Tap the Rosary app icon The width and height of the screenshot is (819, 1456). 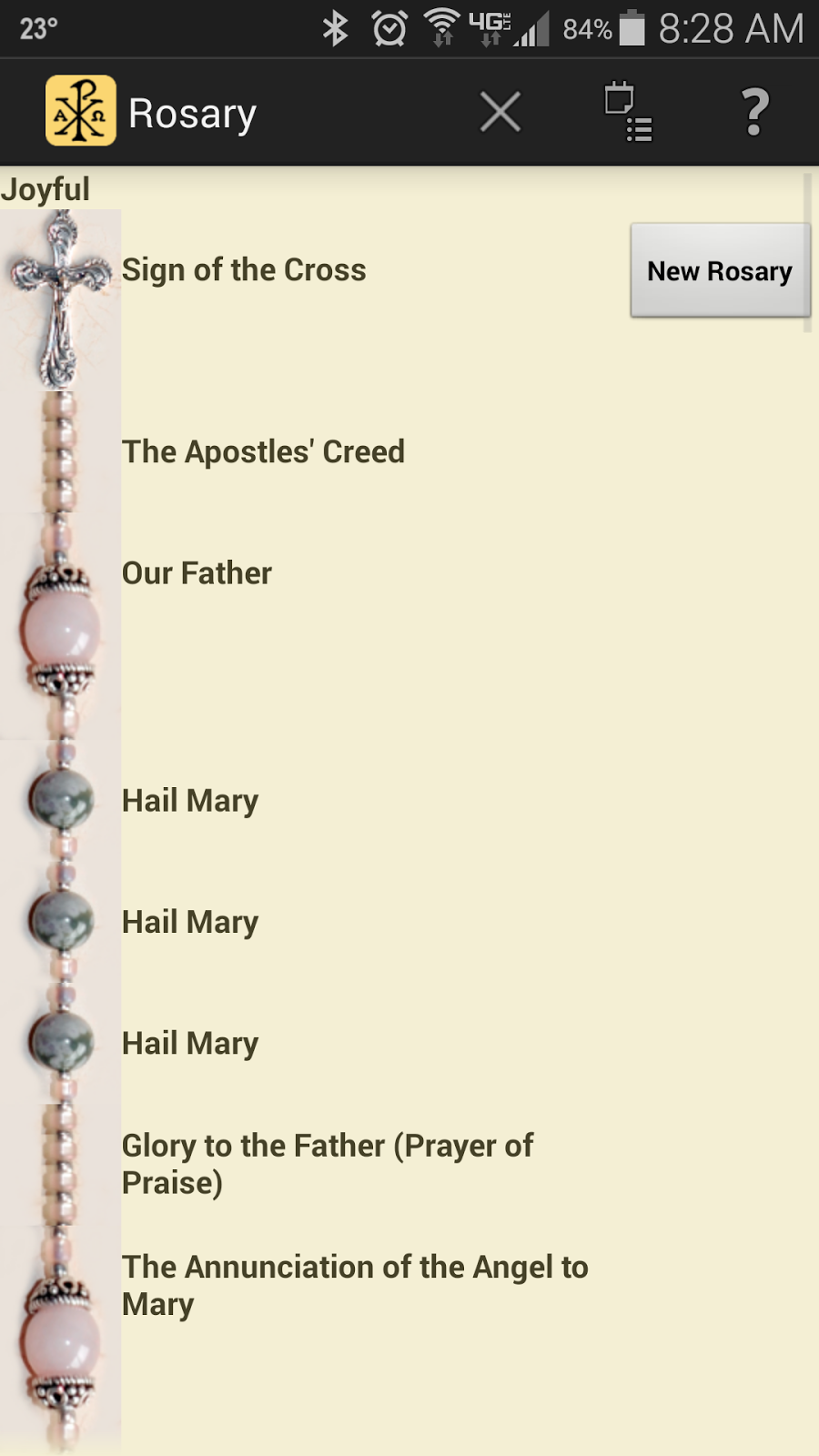[x=81, y=112]
